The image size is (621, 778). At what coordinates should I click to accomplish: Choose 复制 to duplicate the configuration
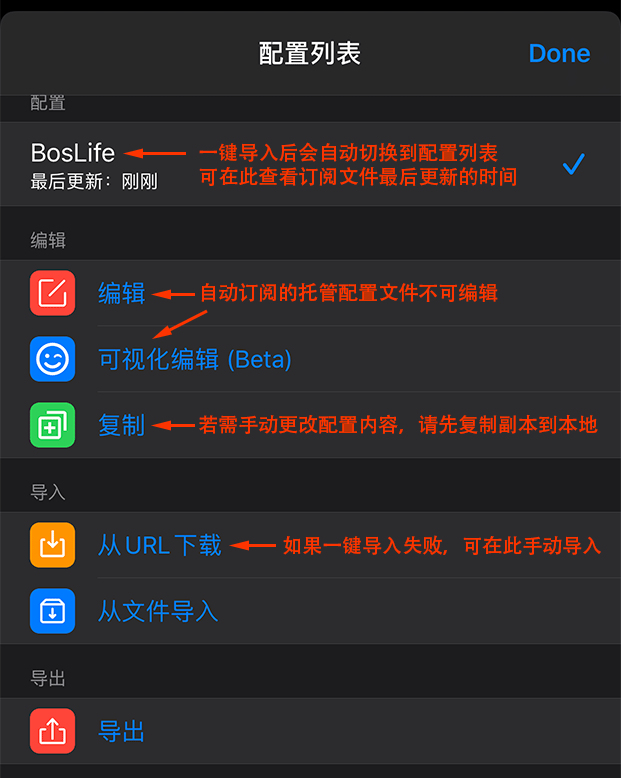click(x=121, y=425)
